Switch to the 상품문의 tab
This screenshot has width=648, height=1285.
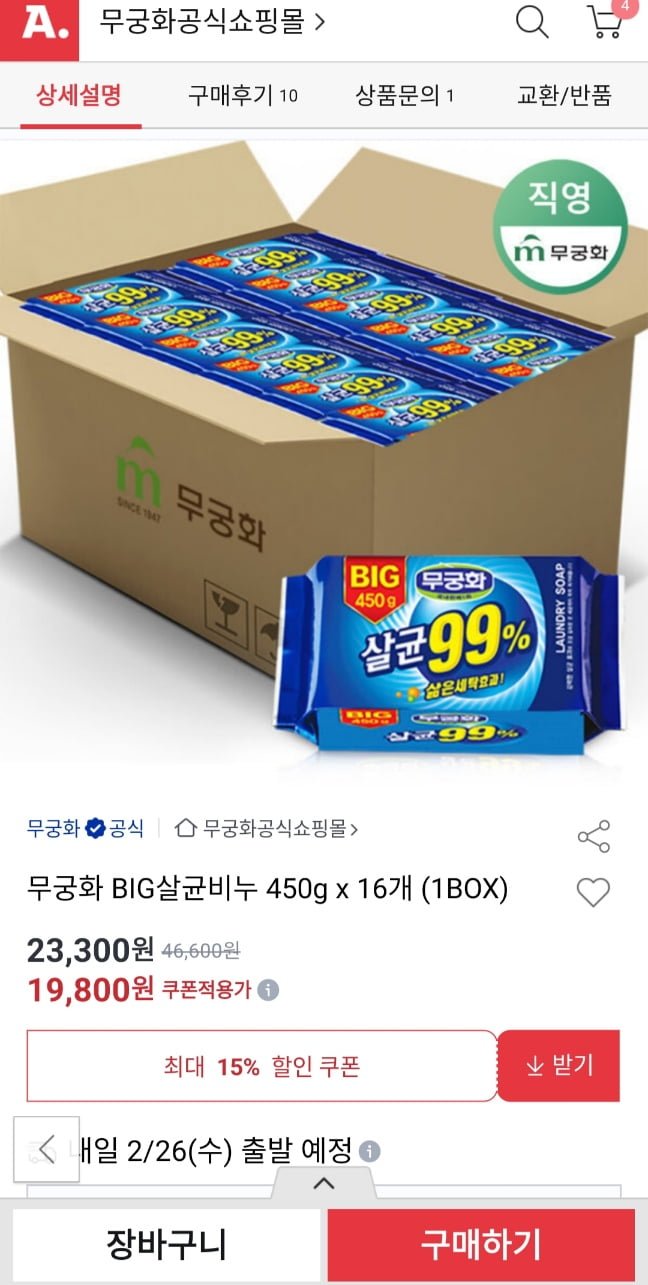point(404,96)
